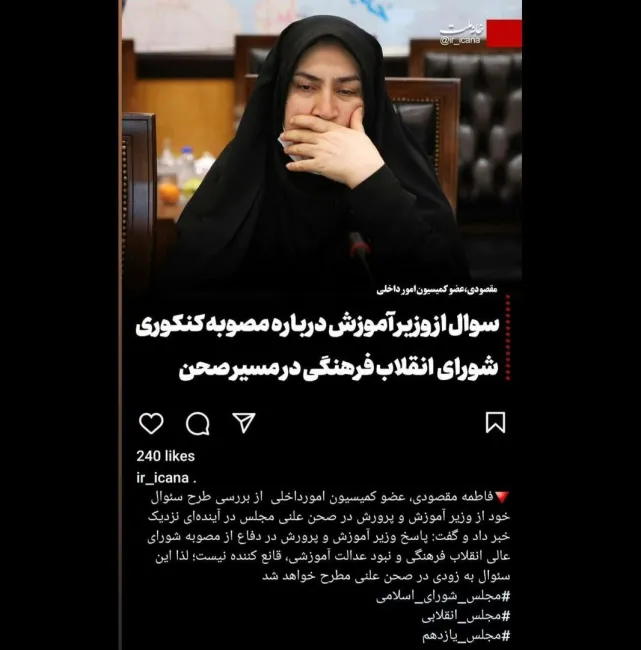This screenshot has width=641, height=650.
Task: Open comments on this post
Action: point(198,423)
